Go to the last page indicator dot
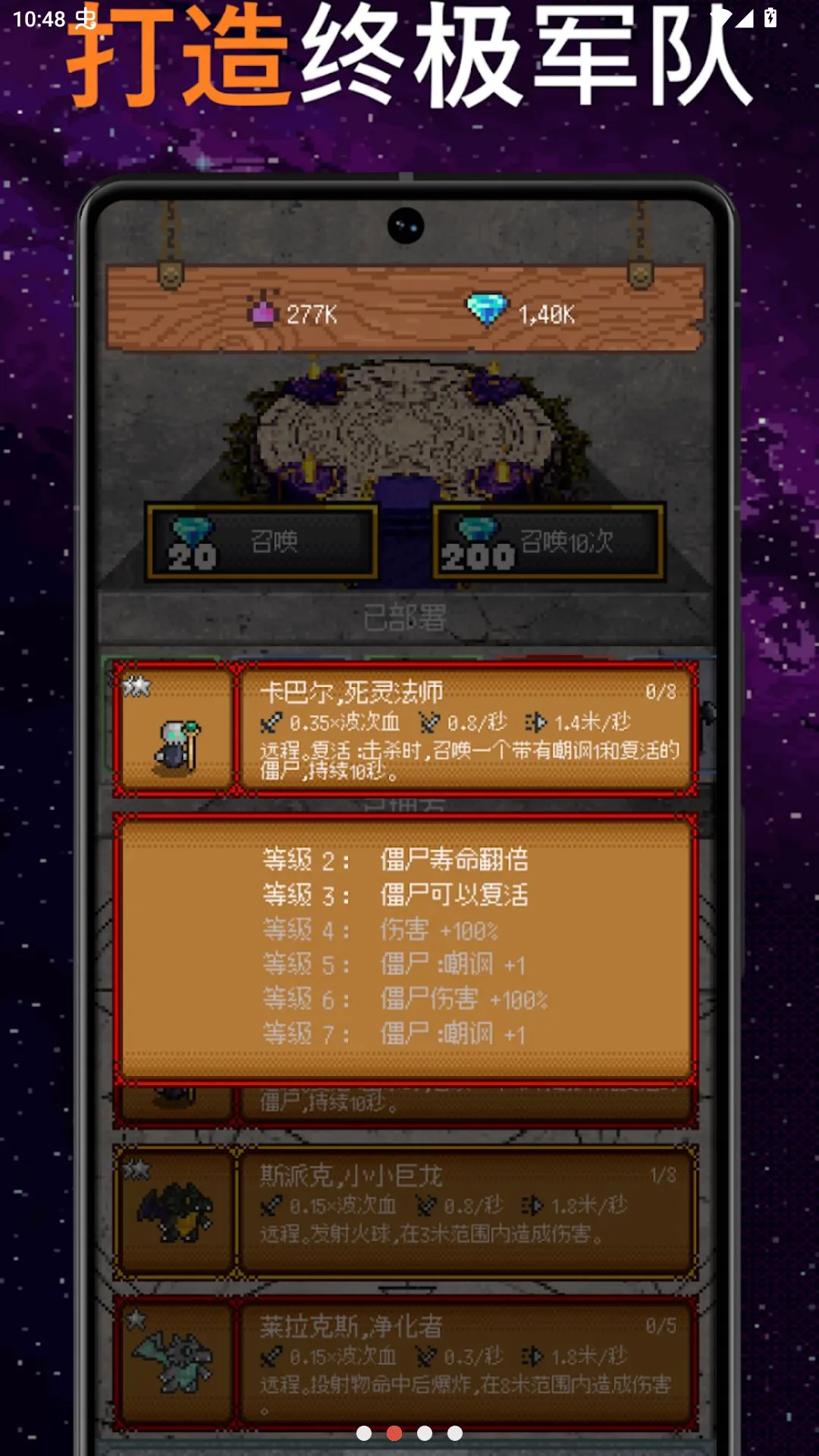 click(455, 1432)
